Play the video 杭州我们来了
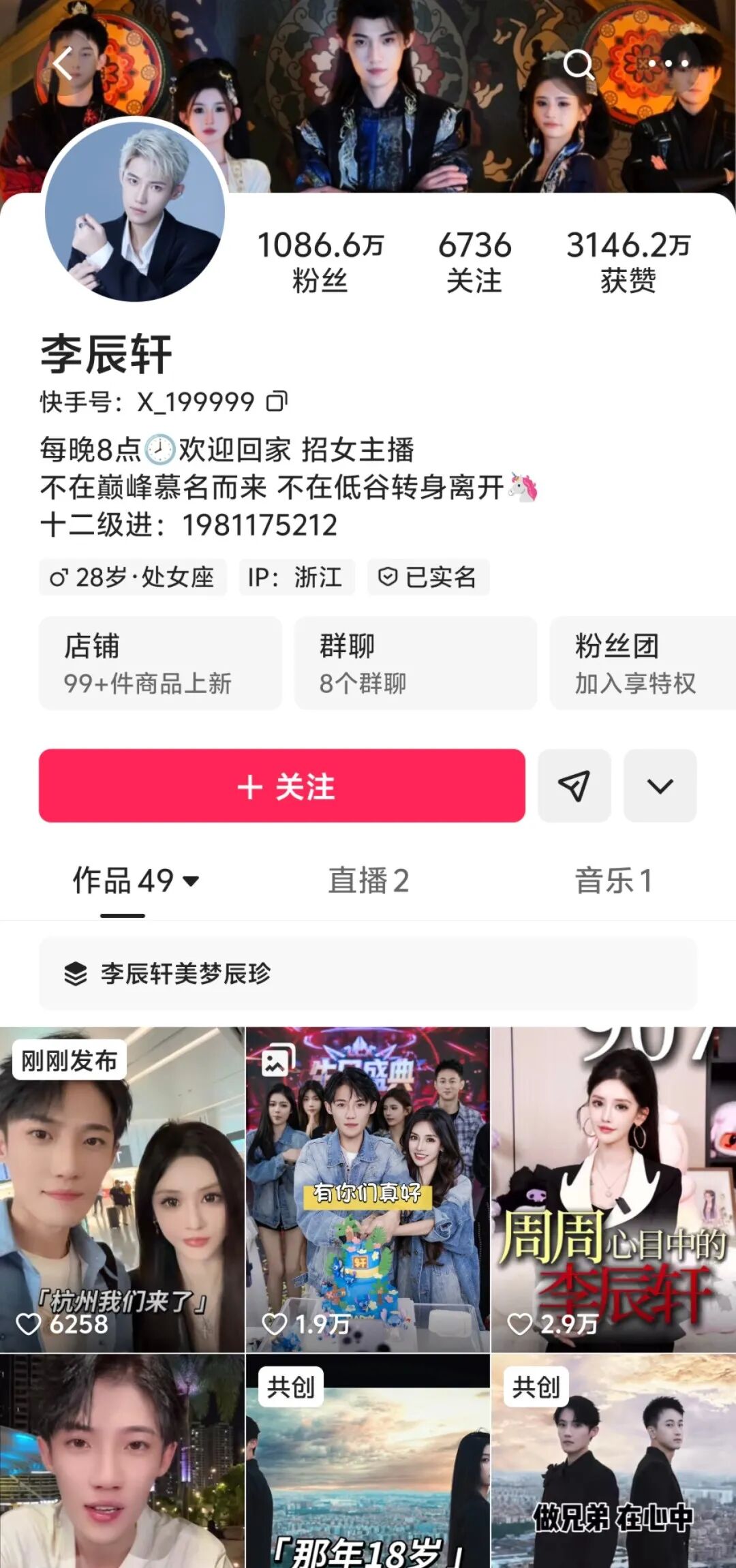Screen dimensions: 736x1568 coord(122,1189)
